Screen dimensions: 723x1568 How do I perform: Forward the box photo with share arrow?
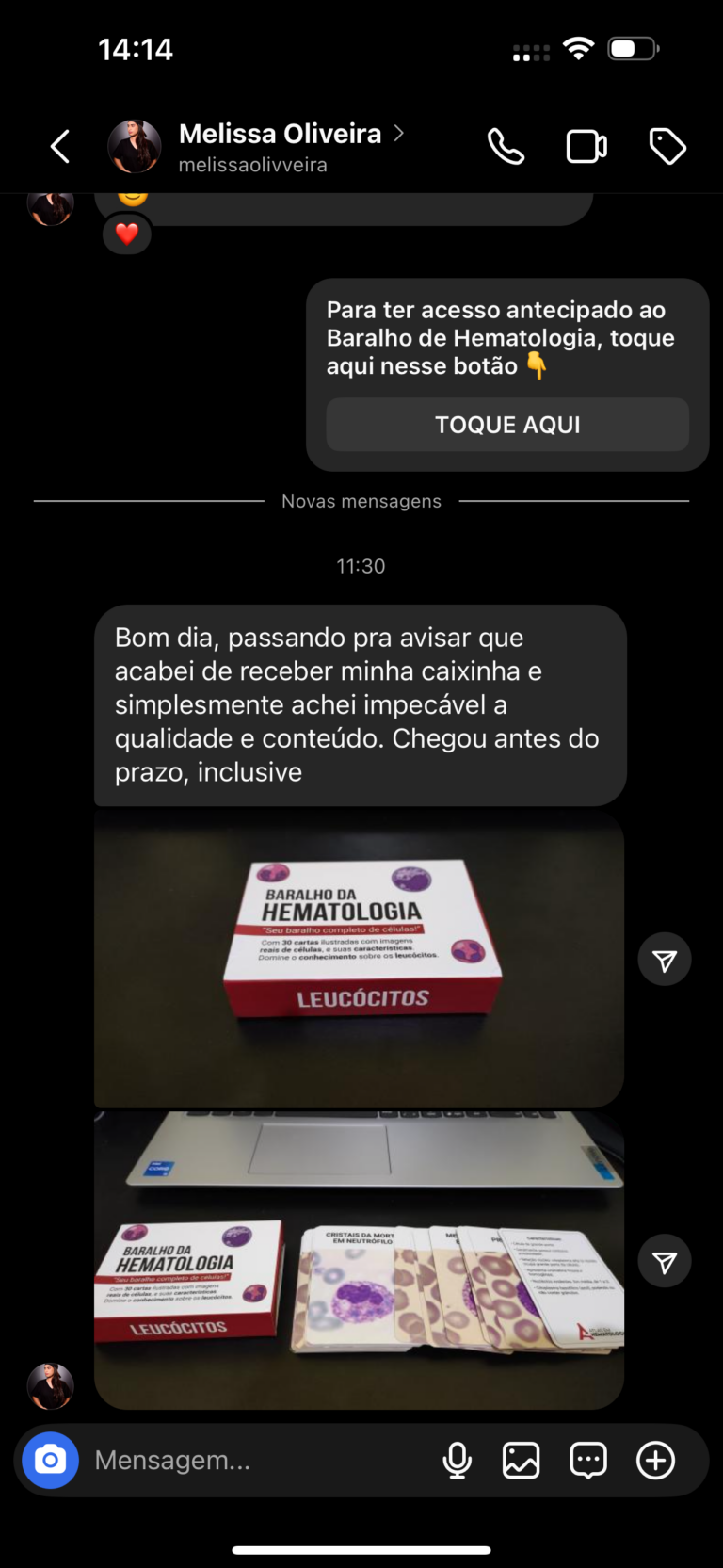(665, 960)
